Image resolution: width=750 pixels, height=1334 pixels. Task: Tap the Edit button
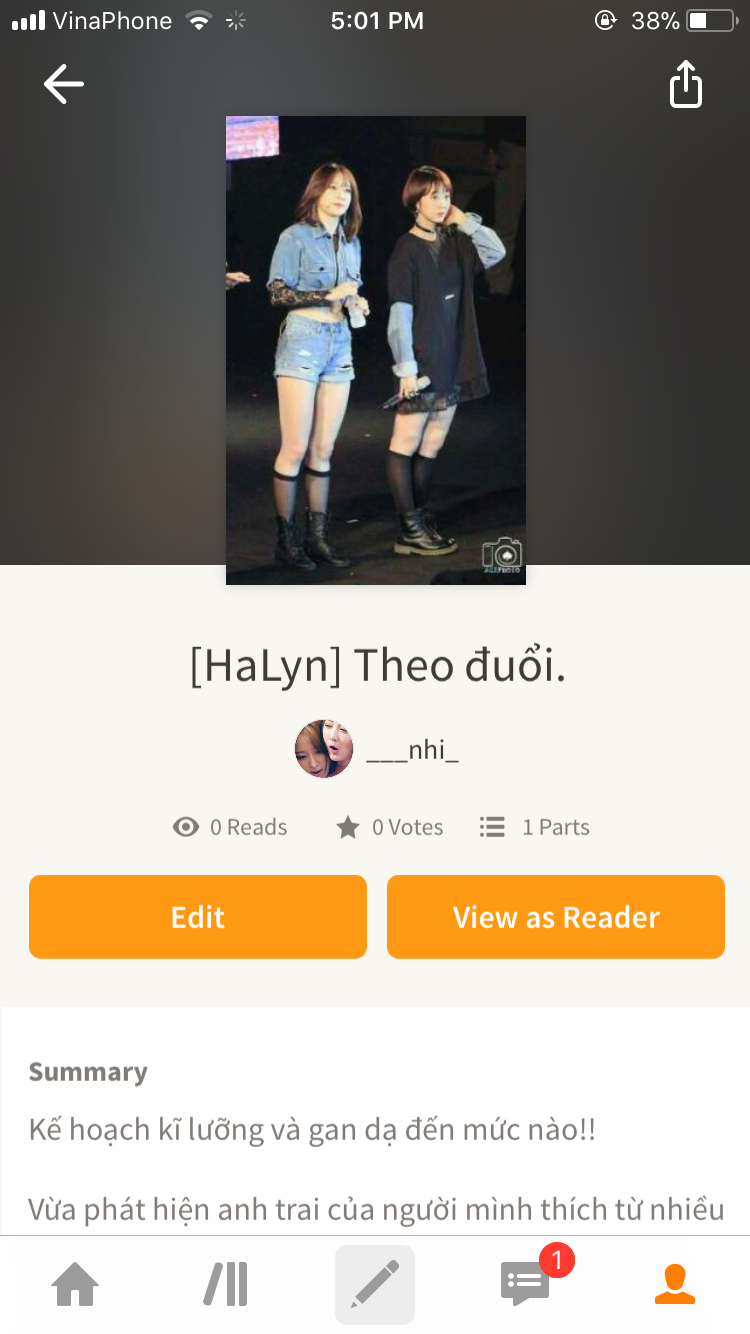coord(198,917)
